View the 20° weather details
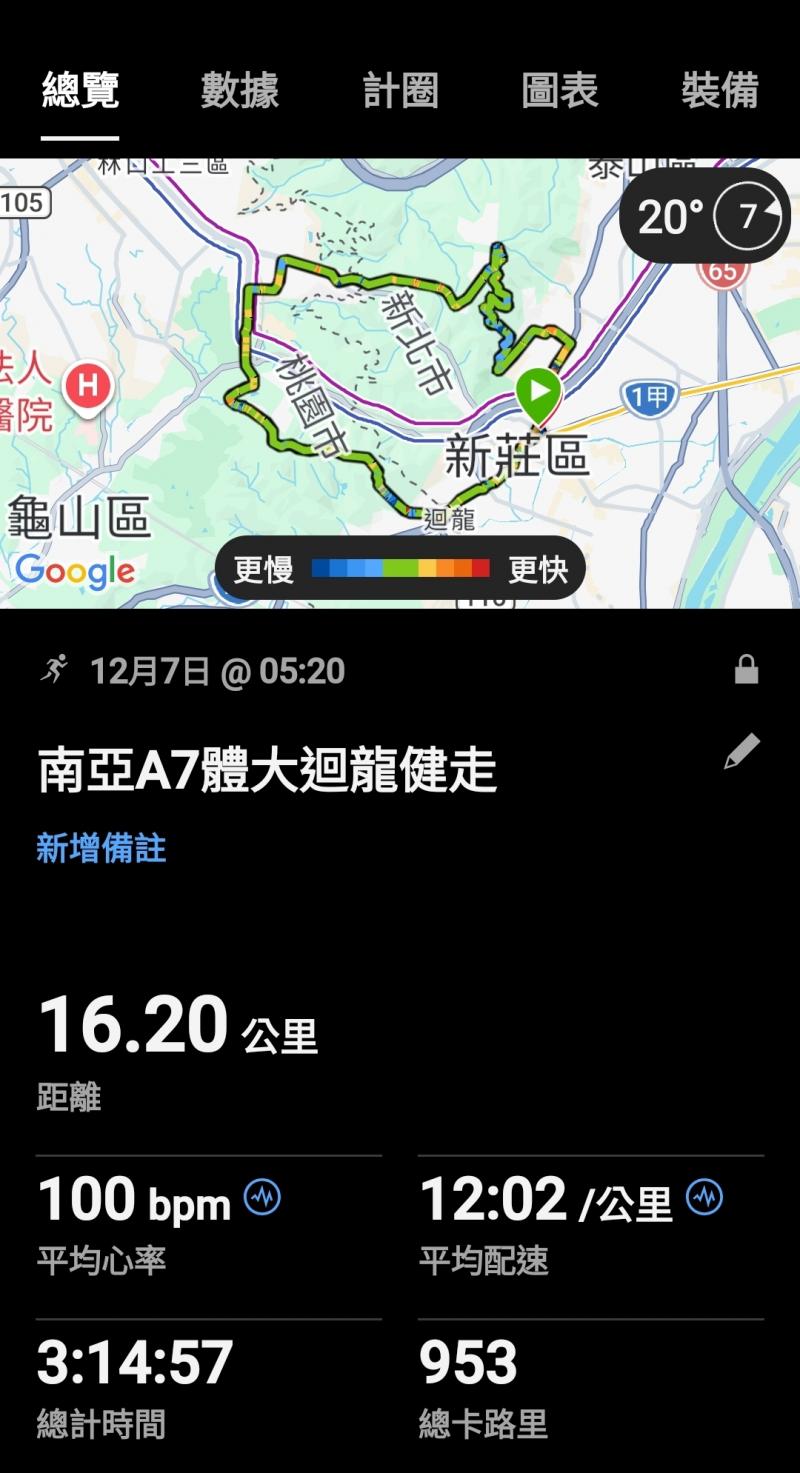The image size is (800, 1473). tap(704, 216)
